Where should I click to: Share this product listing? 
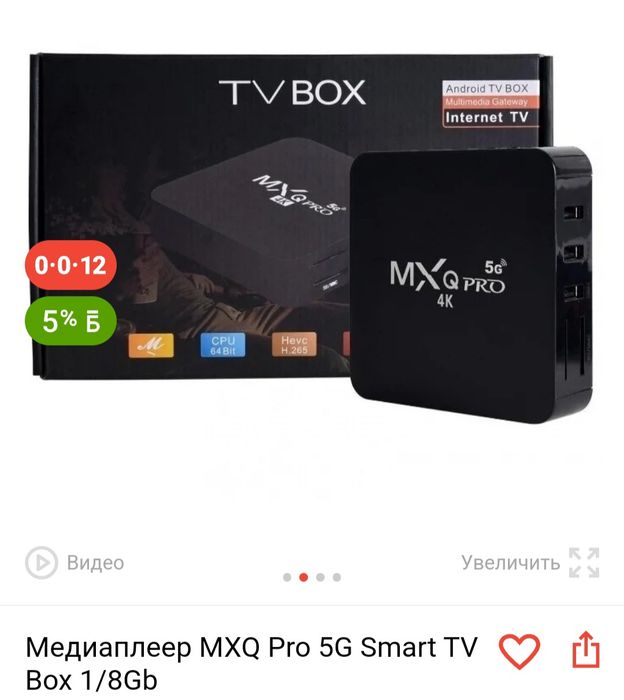click(x=585, y=651)
